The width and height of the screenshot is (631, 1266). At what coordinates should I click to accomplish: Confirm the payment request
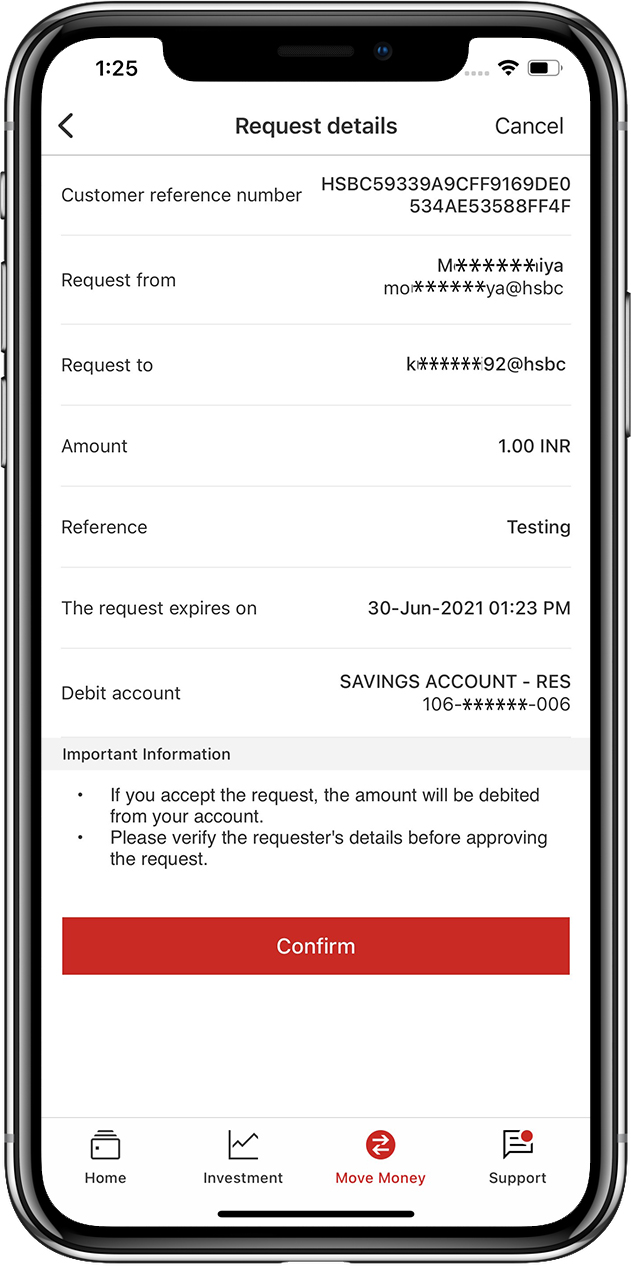pos(315,946)
